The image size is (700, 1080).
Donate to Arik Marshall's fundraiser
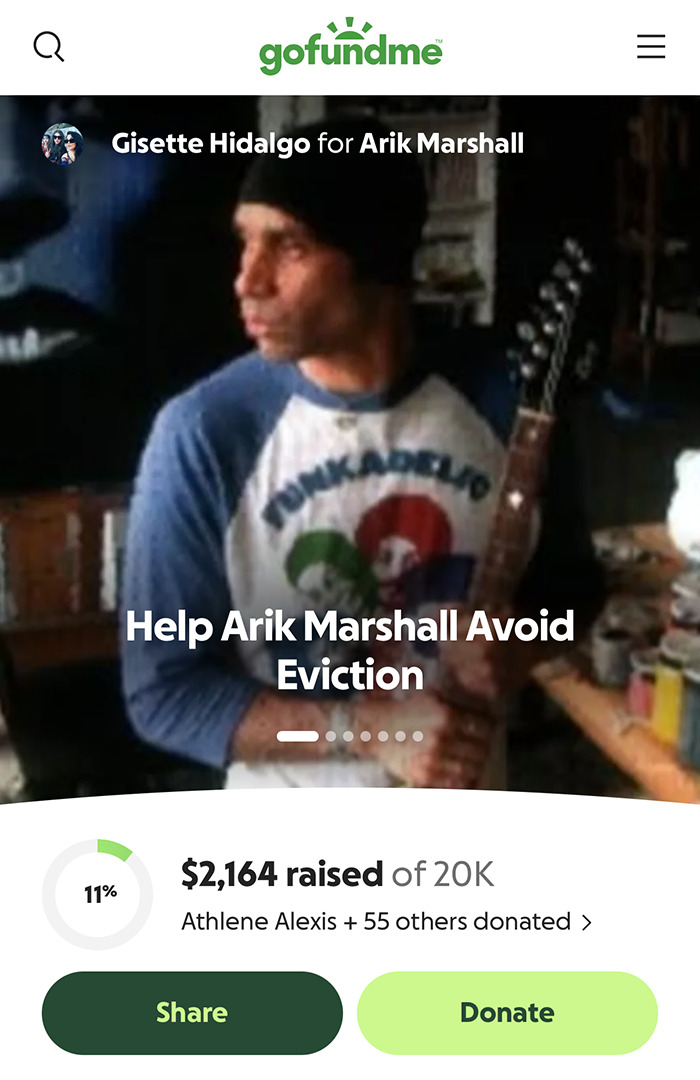point(507,1012)
